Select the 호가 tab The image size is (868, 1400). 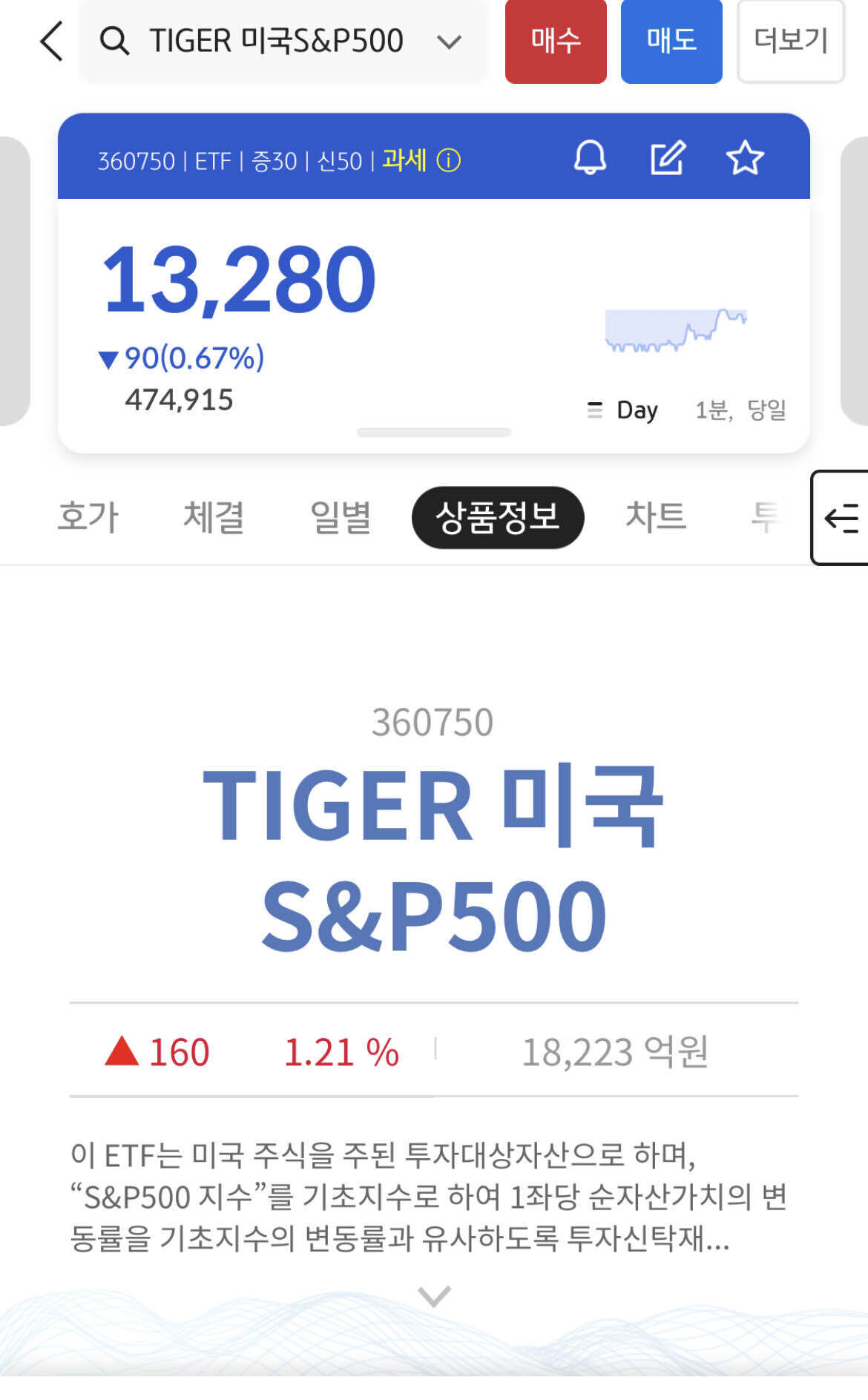pos(88,518)
